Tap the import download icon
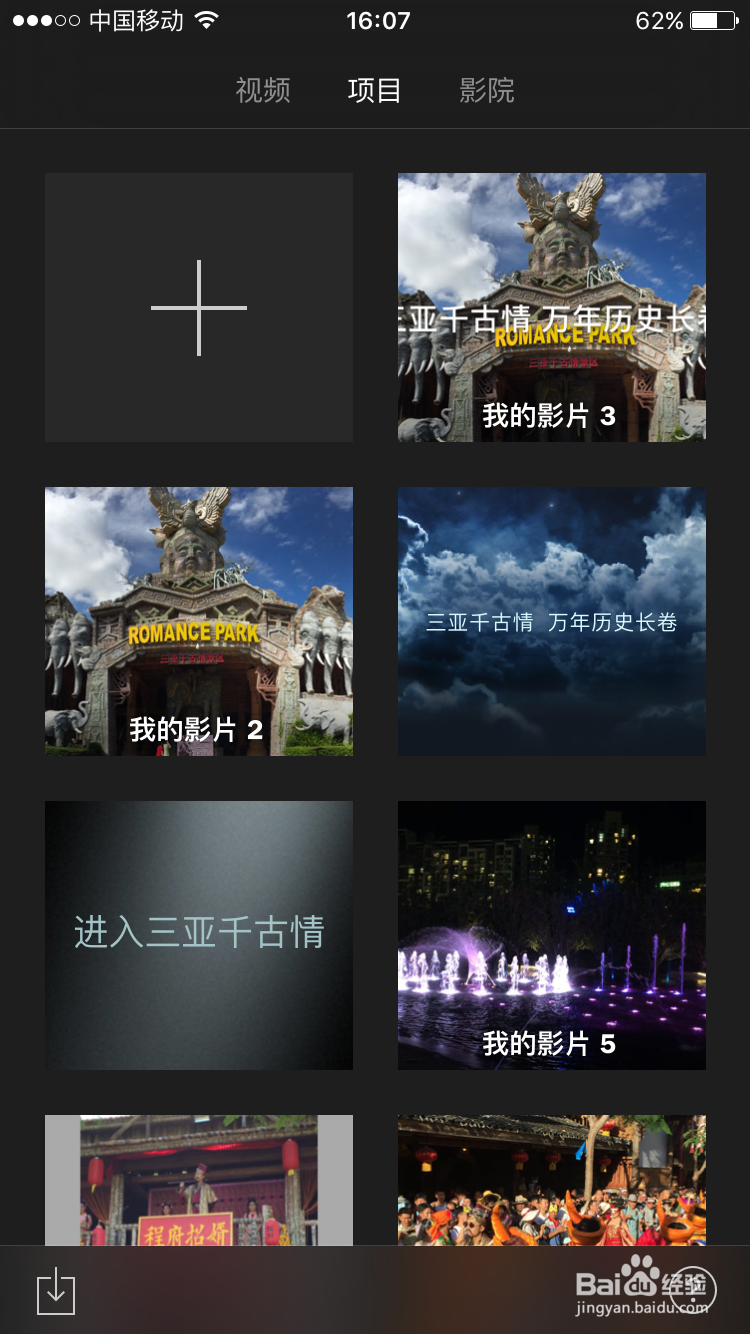 [56, 1291]
